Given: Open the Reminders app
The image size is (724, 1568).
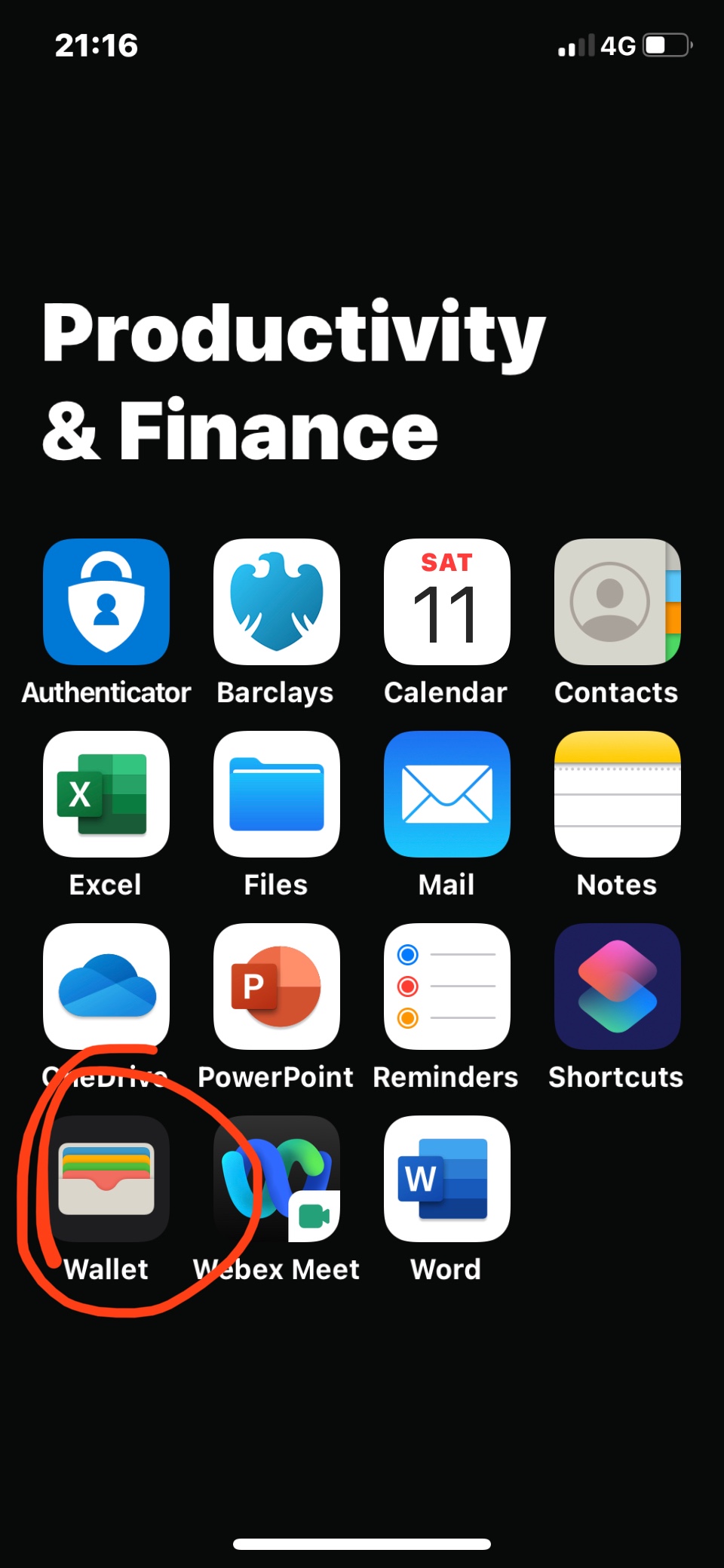Looking at the screenshot, I should pos(446,986).
